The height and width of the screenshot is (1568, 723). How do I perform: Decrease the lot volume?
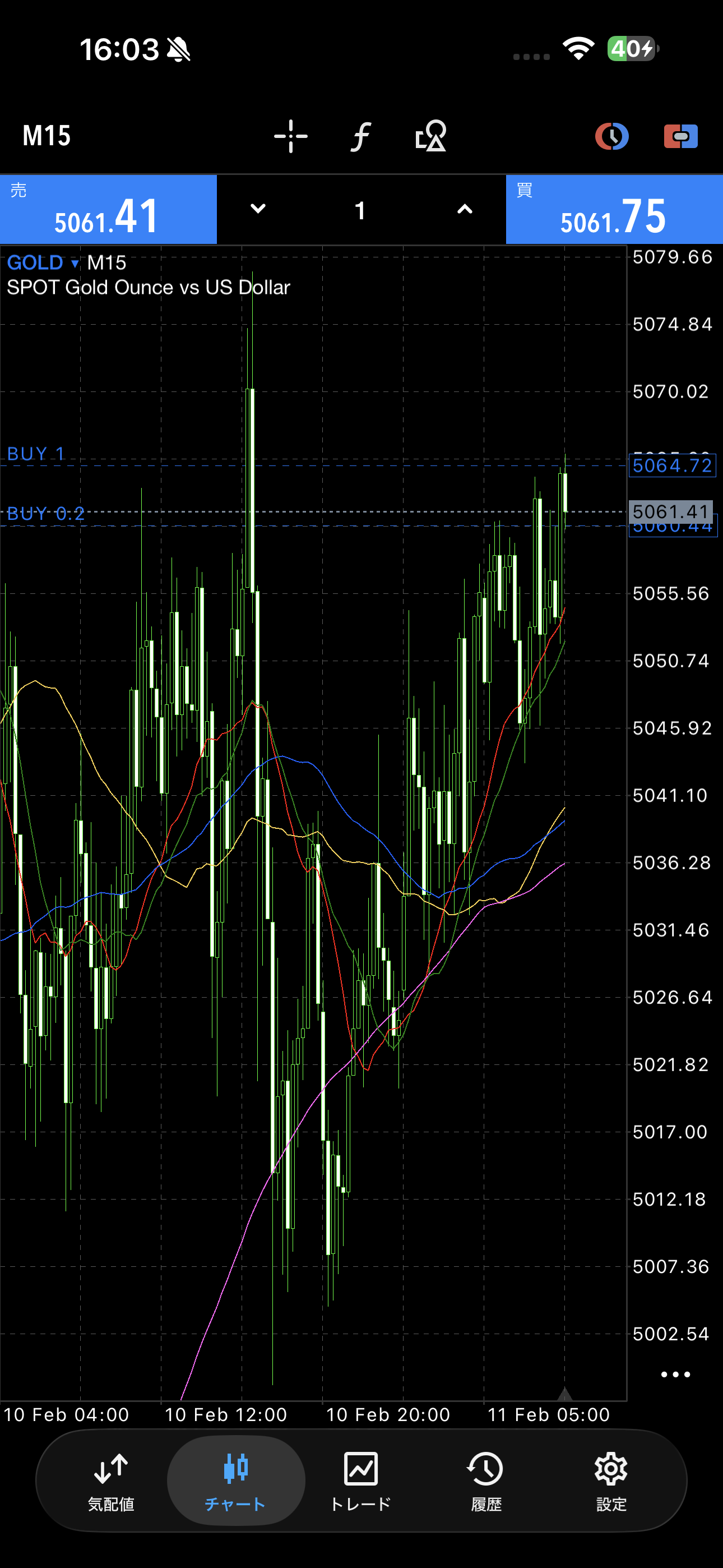pyautogui.click(x=258, y=209)
